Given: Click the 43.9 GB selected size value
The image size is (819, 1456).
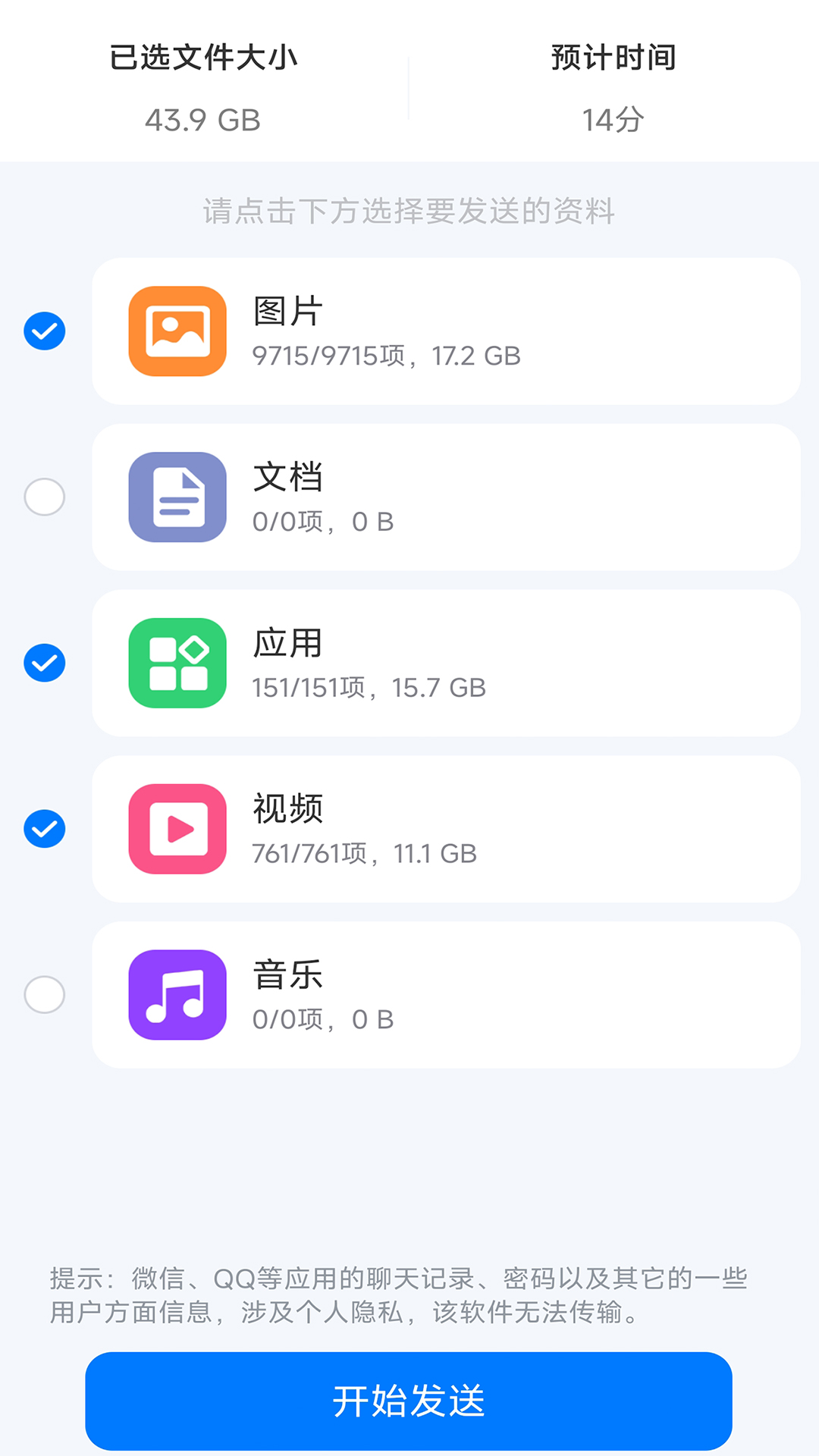Looking at the screenshot, I should (x=203, y=119).
